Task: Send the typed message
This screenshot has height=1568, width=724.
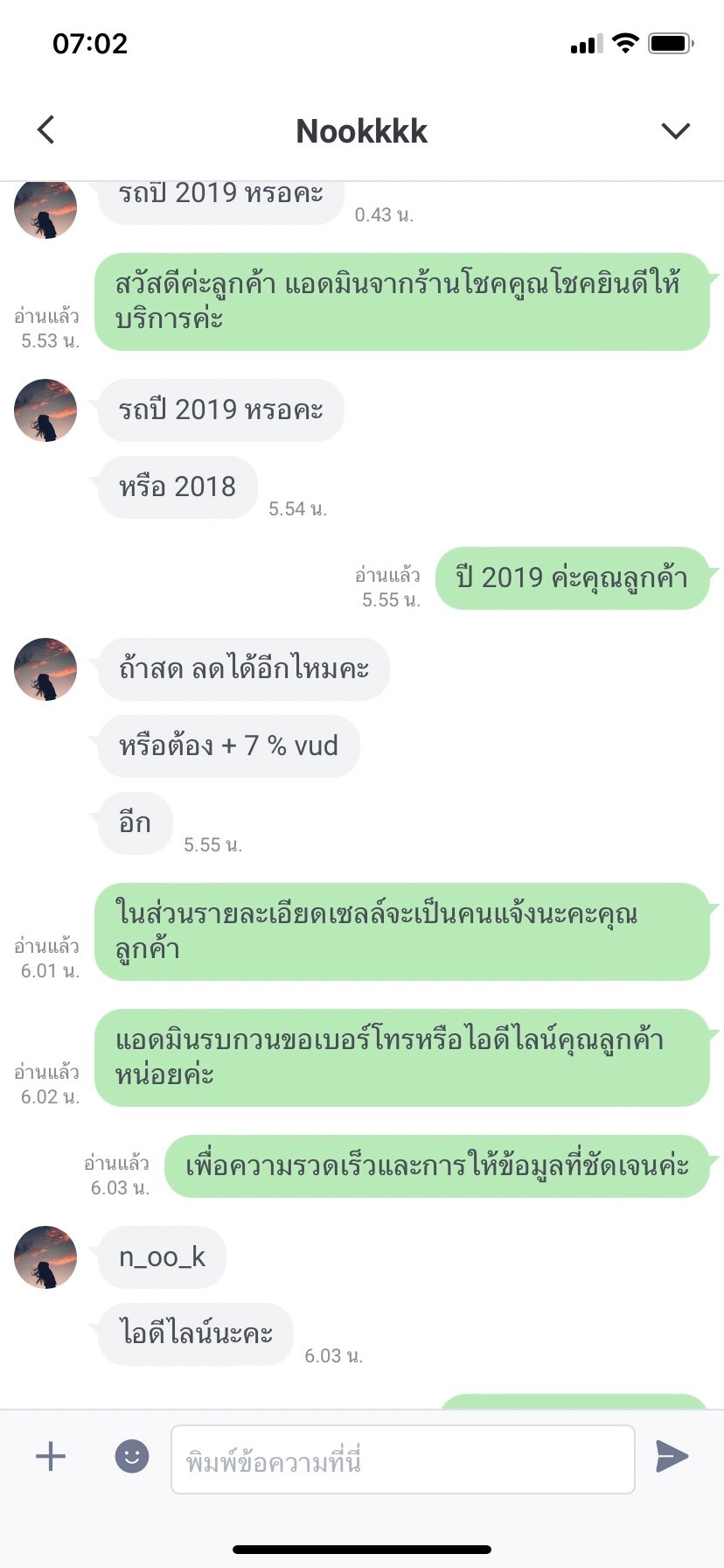Action: tap(672, 1456)
